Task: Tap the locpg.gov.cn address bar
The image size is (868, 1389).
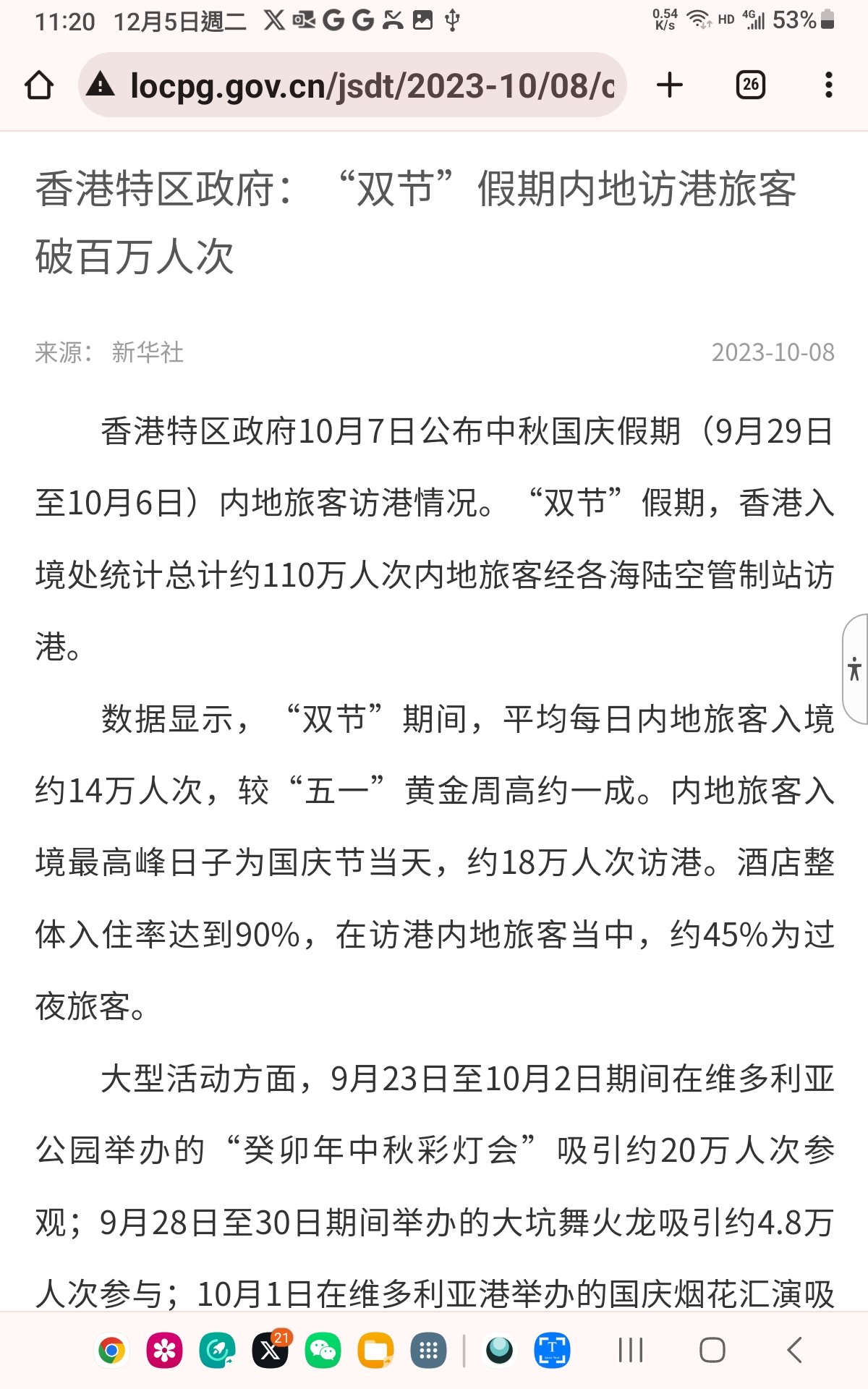Action: [x=352, y=85]
